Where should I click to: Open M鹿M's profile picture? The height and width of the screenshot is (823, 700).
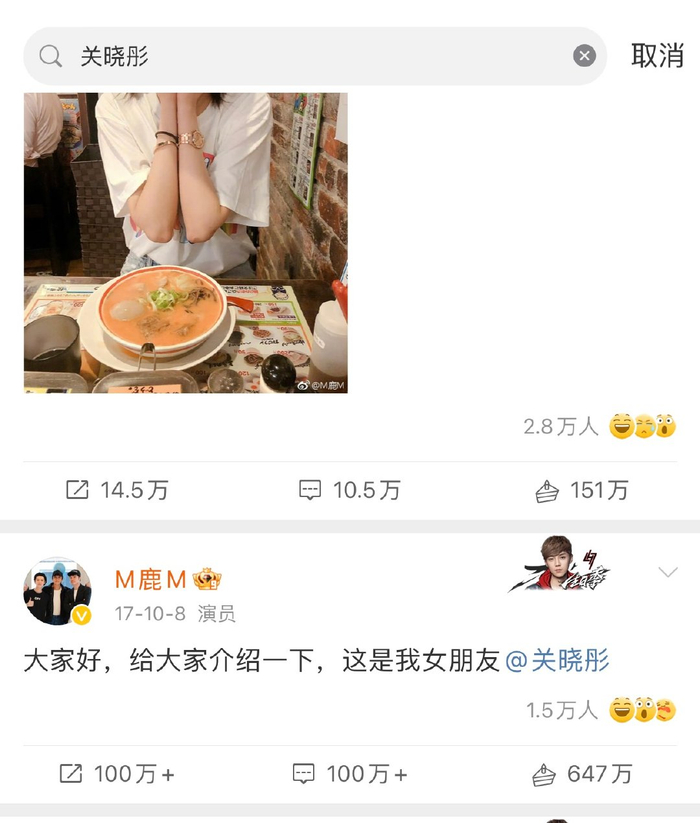coord(58,592)
